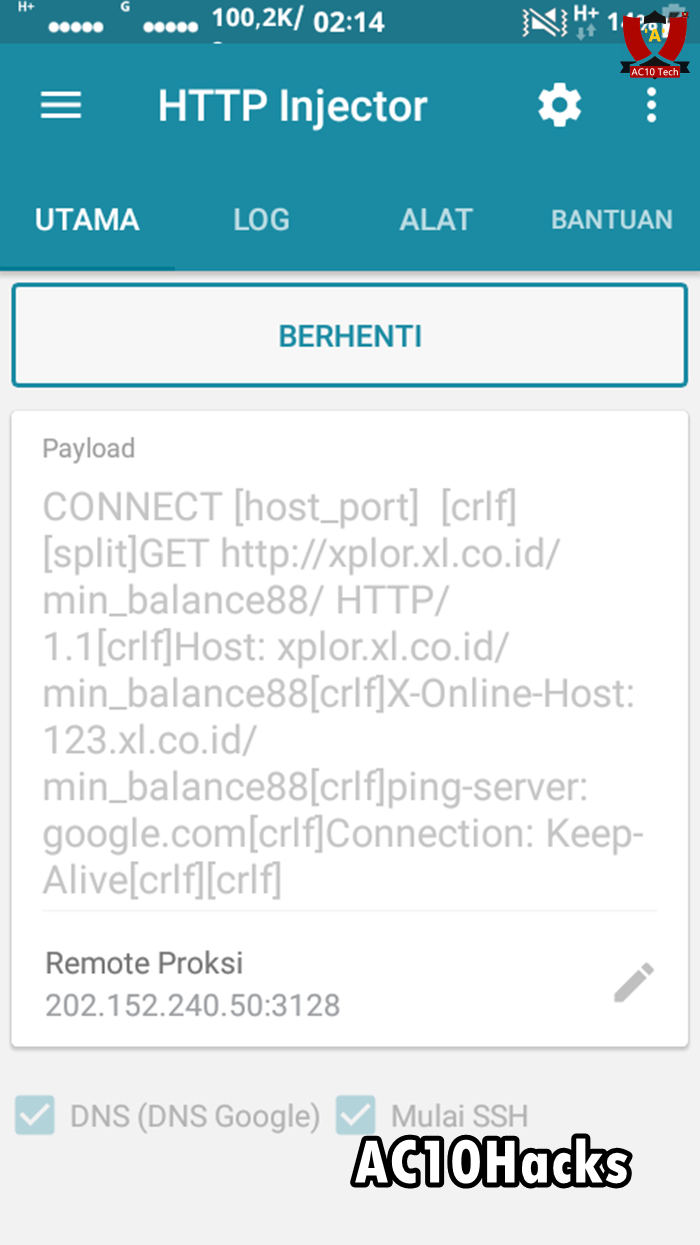Select the UTAMA tab

87,220
